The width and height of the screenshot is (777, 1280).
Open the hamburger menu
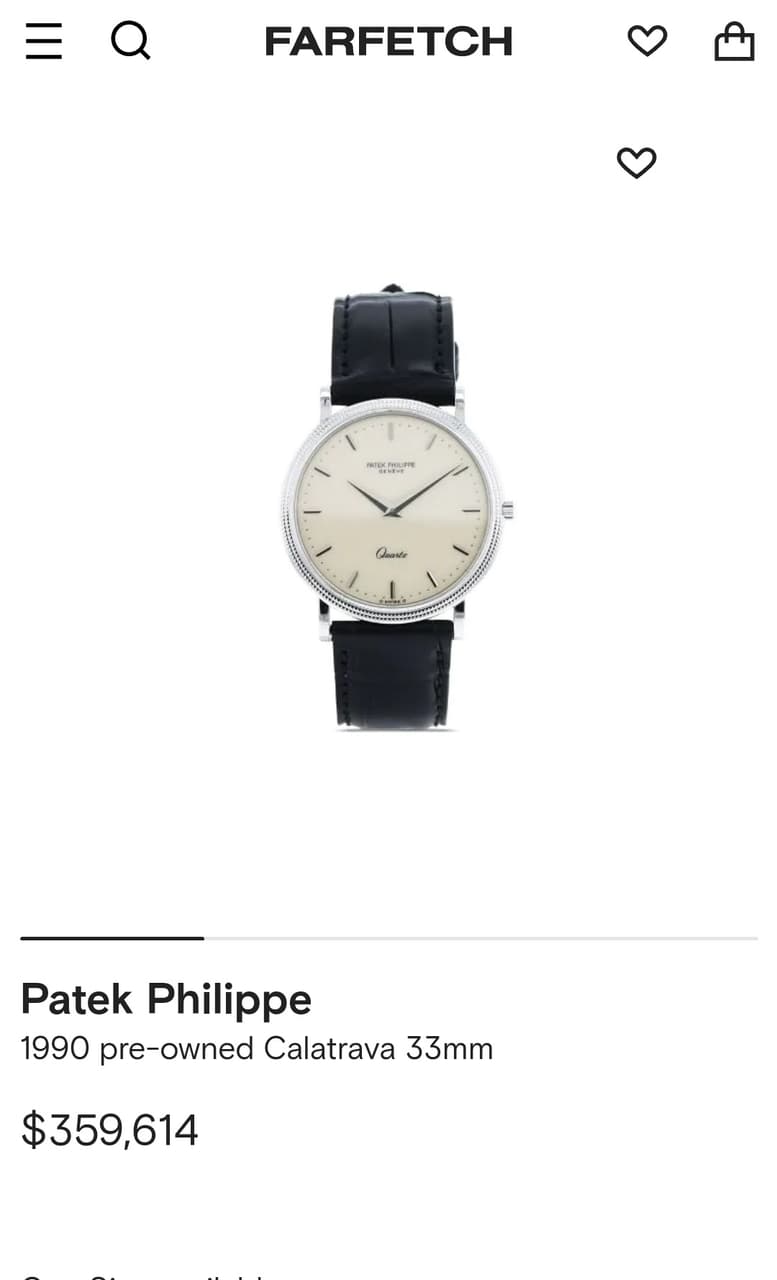[x=43, y=41]
